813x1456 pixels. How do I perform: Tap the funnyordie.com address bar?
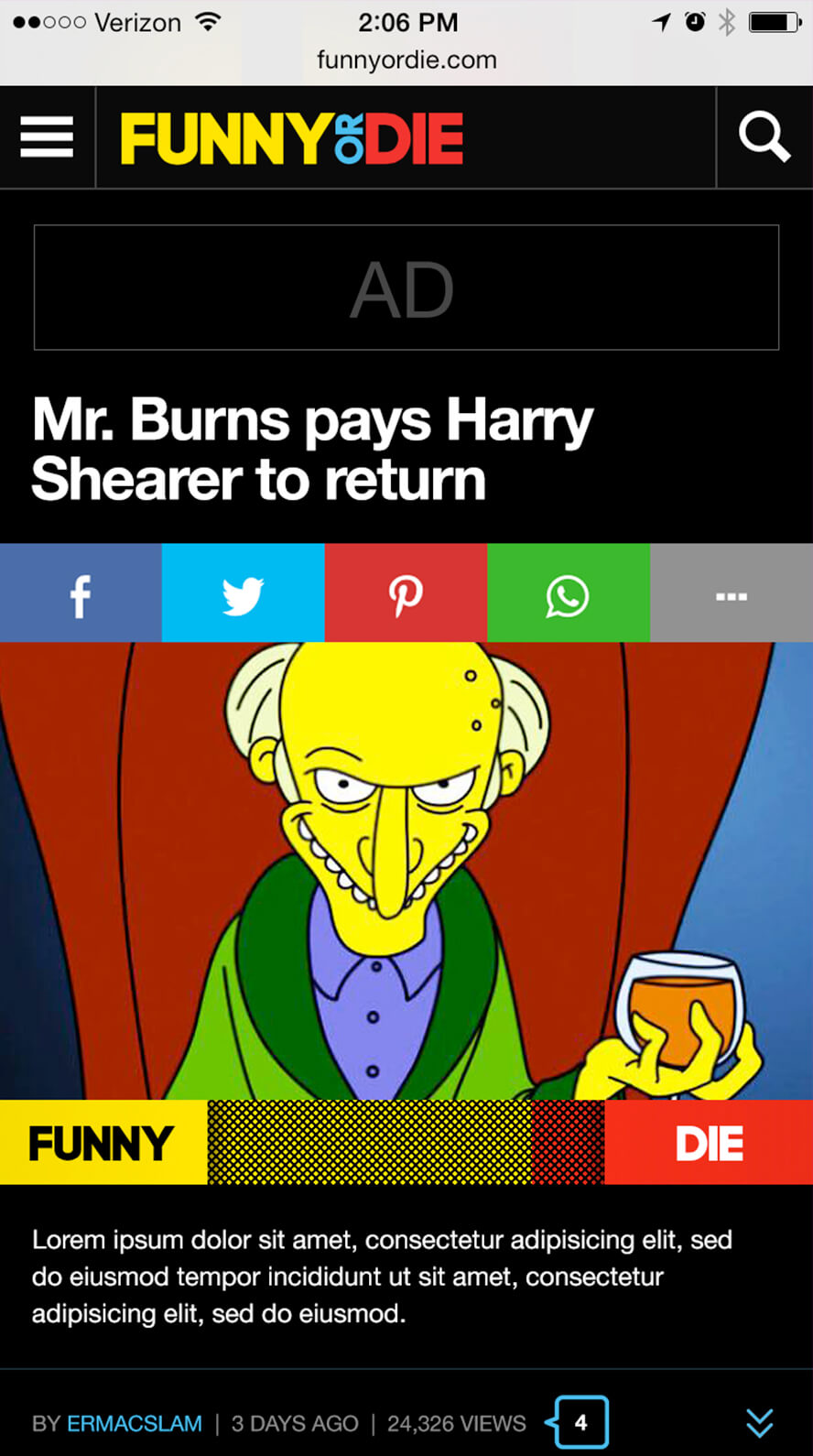(x=406, y=60)
